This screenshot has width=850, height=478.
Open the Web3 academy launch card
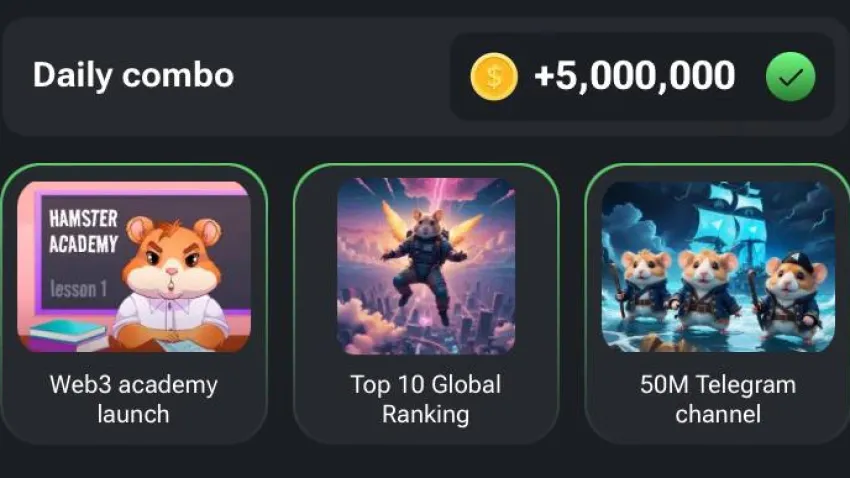pos(133,300)
